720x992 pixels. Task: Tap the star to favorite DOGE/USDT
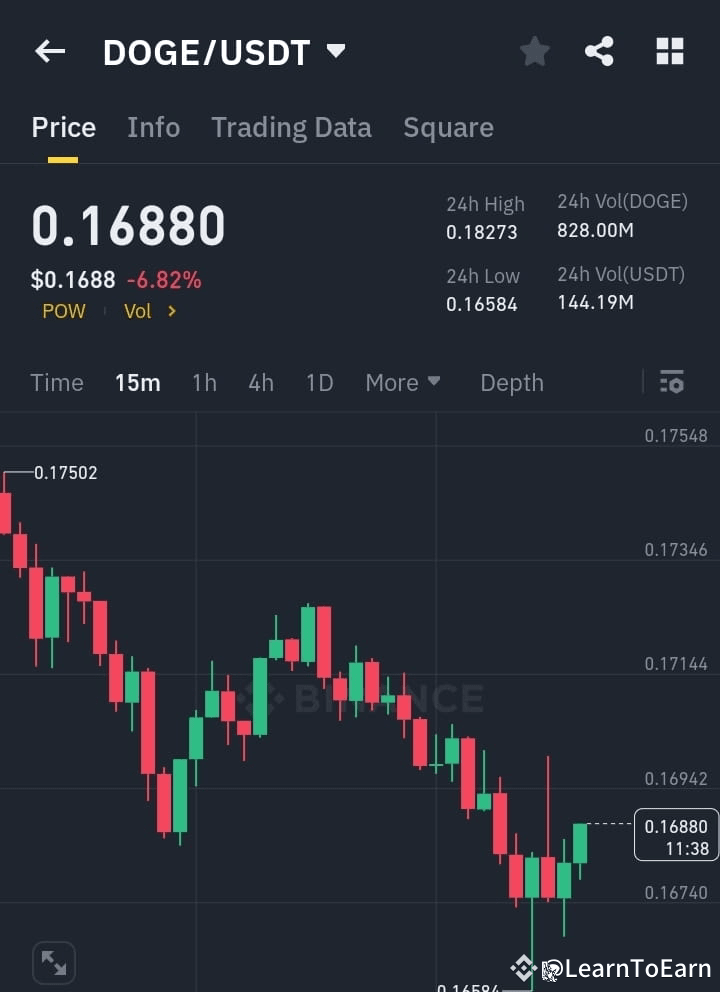tap(534, 51)
